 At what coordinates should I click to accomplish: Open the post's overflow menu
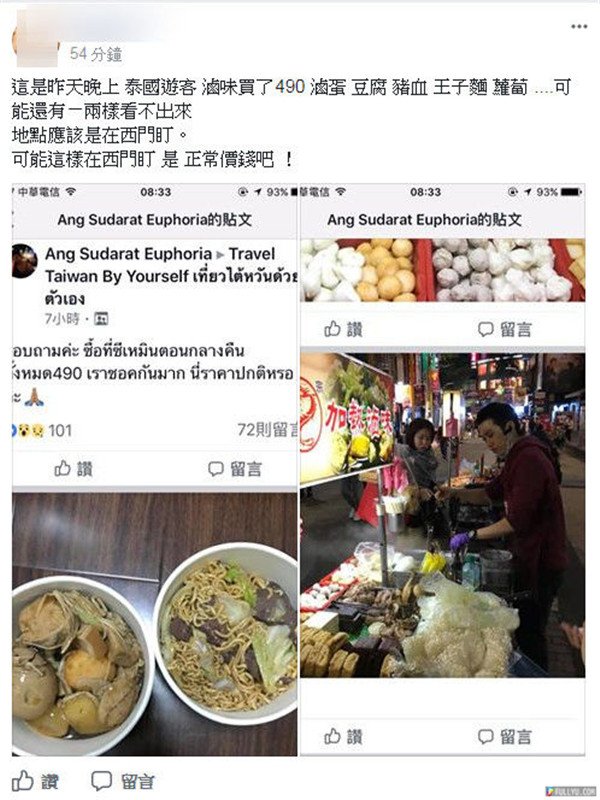click(578, 27)
